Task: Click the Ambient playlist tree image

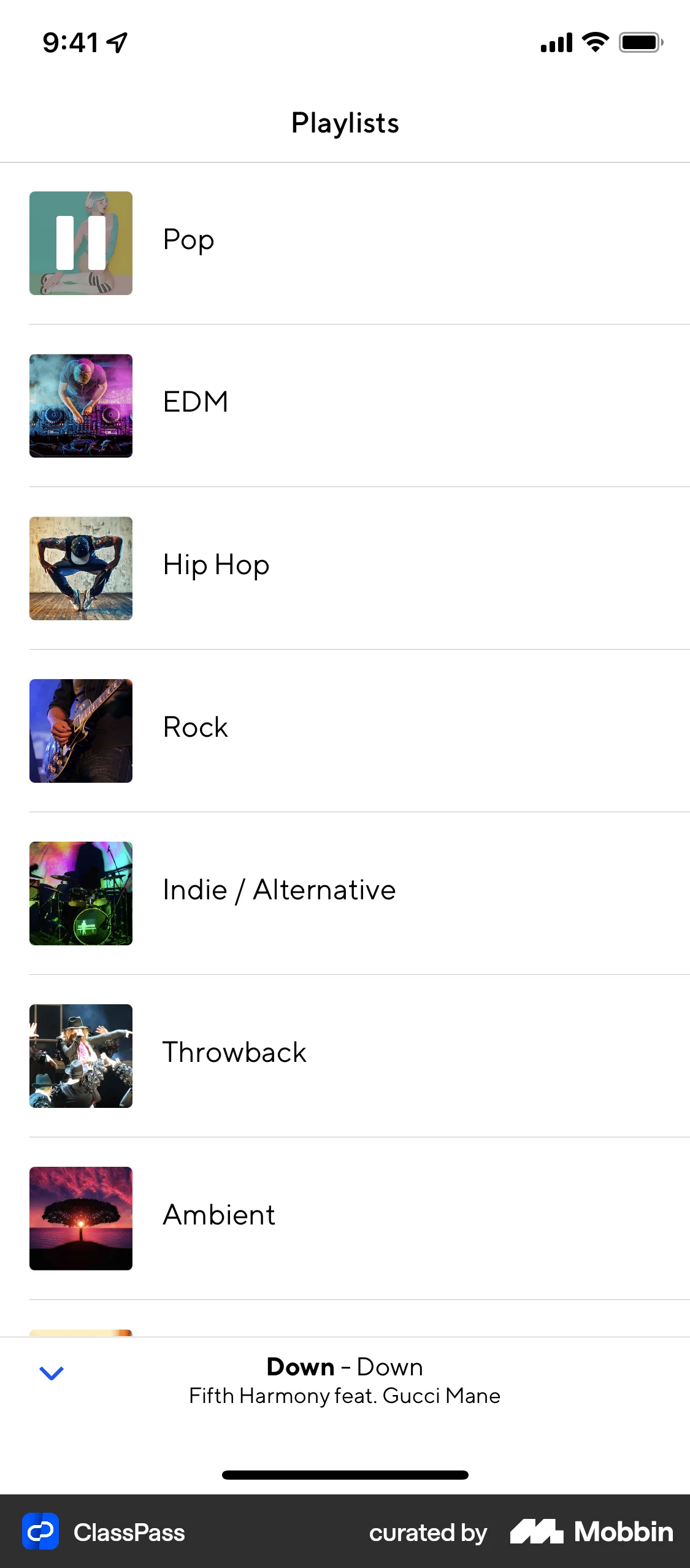Action: pyautogui.click(x=80, y=1218)
